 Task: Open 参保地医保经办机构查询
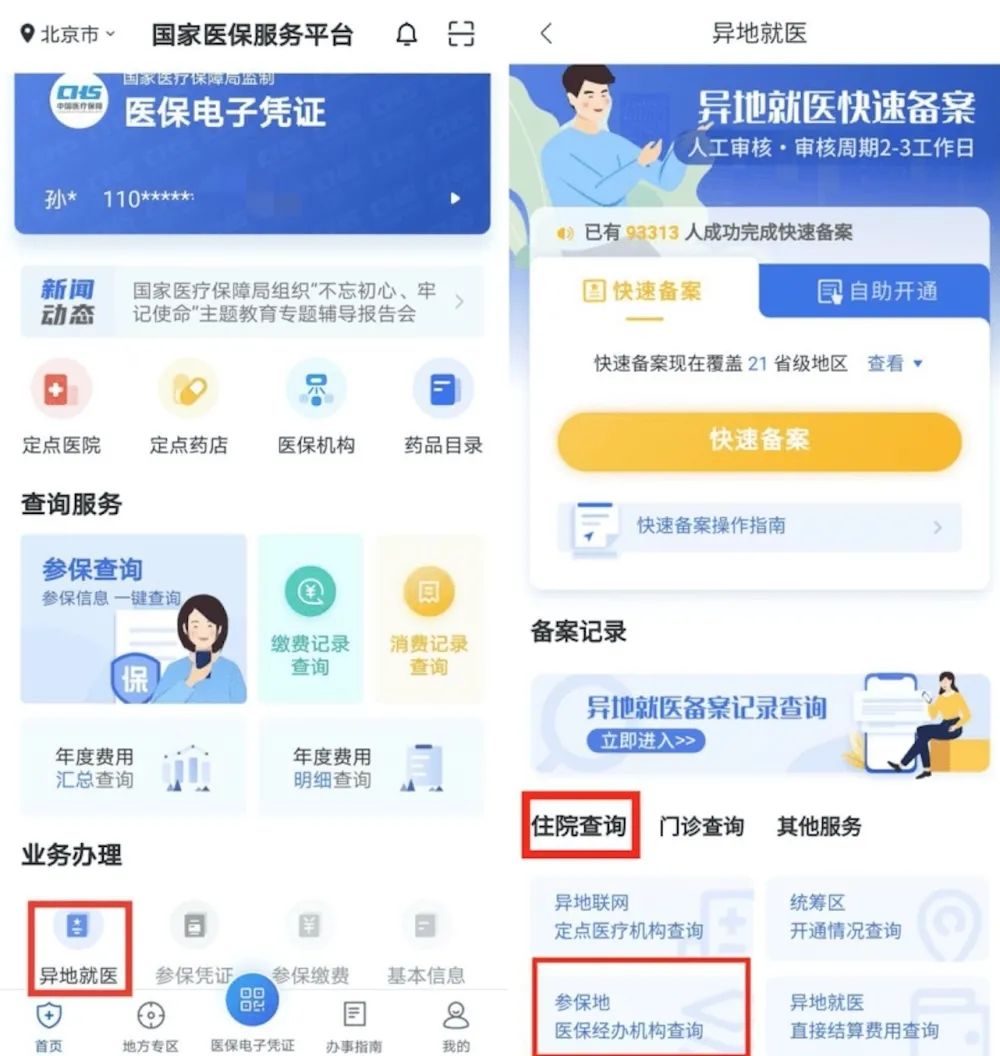(x=640, y=1015)
